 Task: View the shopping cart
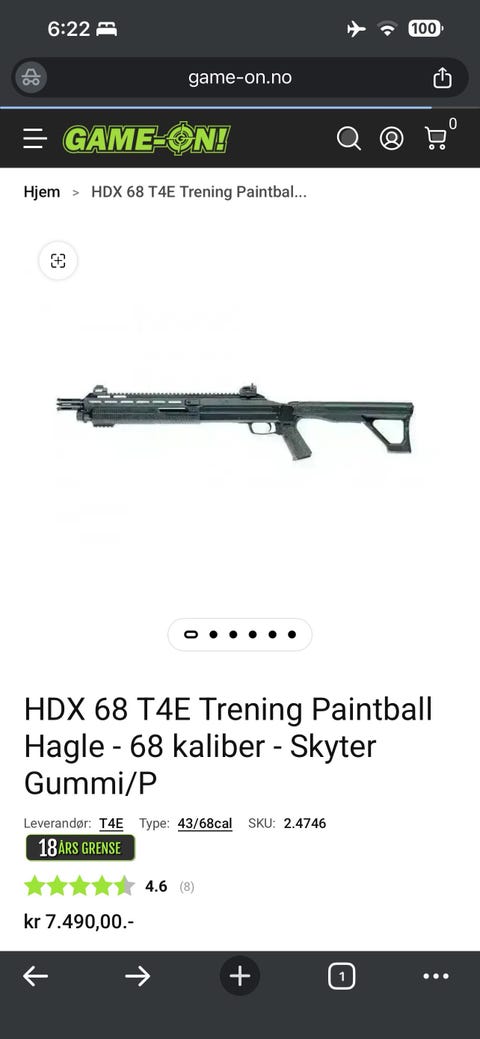point(436,138)
